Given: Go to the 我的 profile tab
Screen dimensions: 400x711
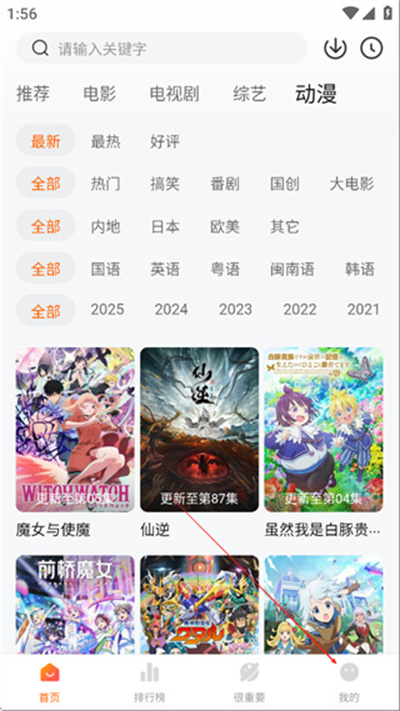Looking at the screenshot, I should point(349,681).
